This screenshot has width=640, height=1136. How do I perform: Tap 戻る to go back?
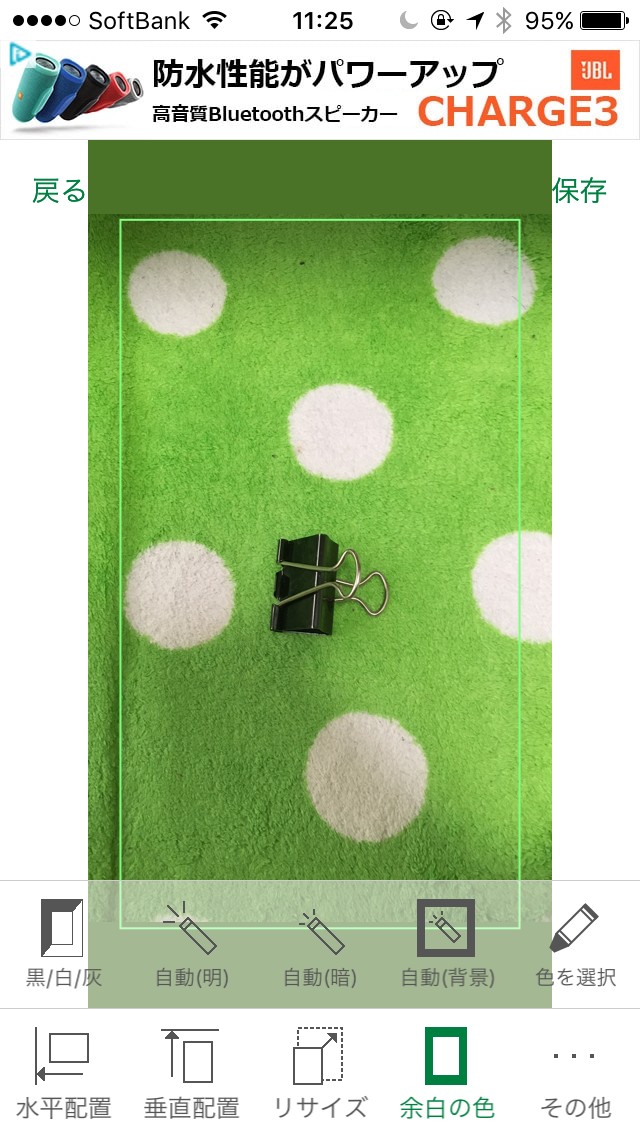point(59,191)
